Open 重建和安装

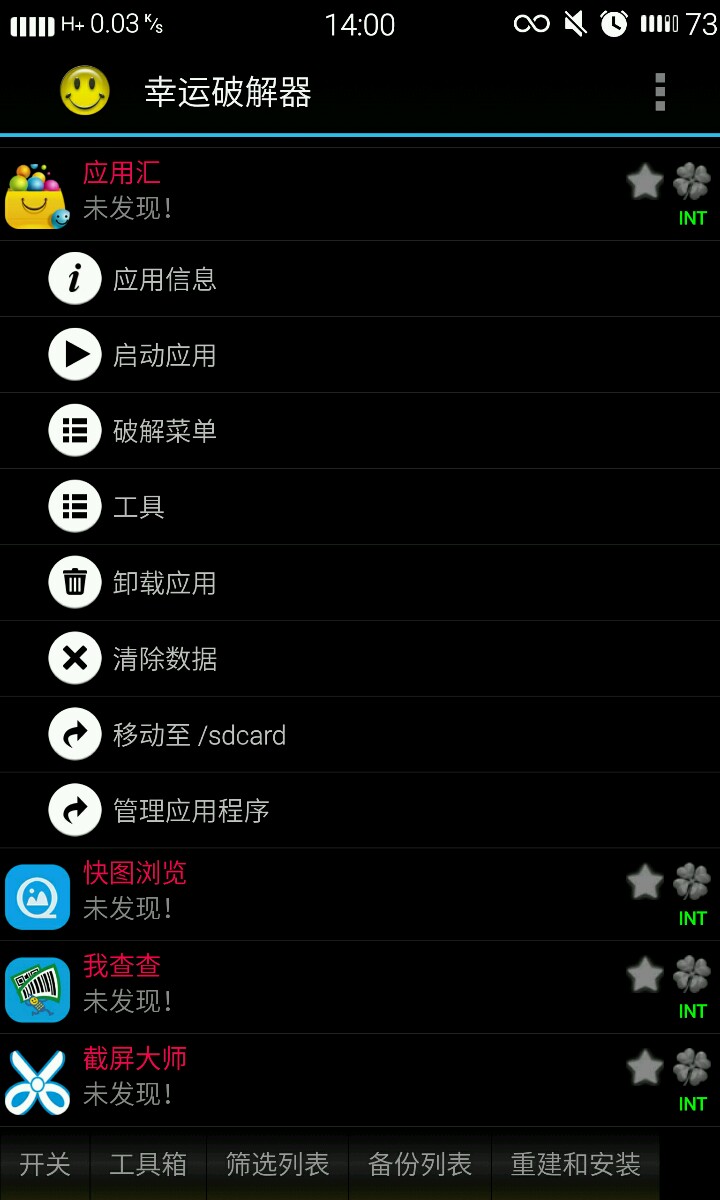[x=575, y=1165]
